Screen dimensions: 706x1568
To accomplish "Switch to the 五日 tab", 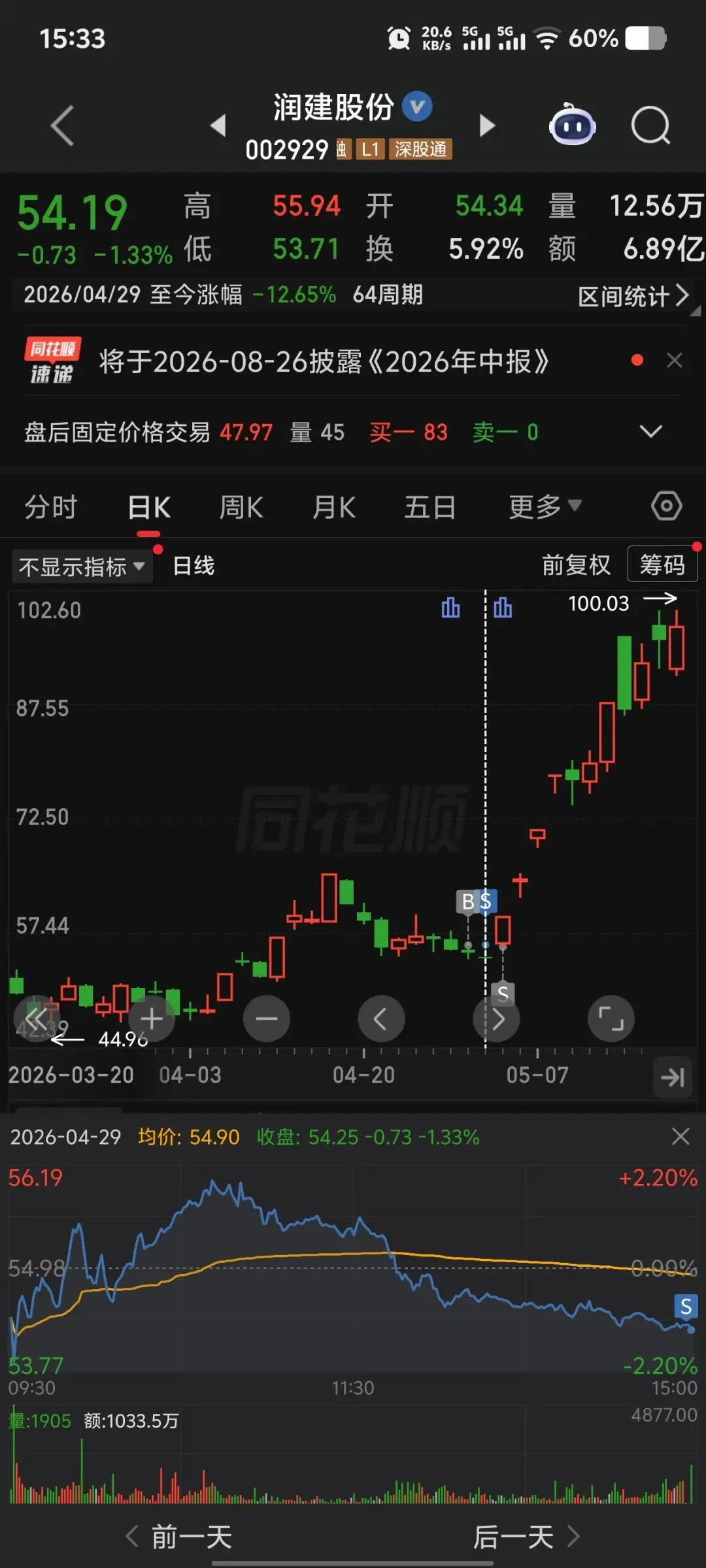I will click(429, 507).
